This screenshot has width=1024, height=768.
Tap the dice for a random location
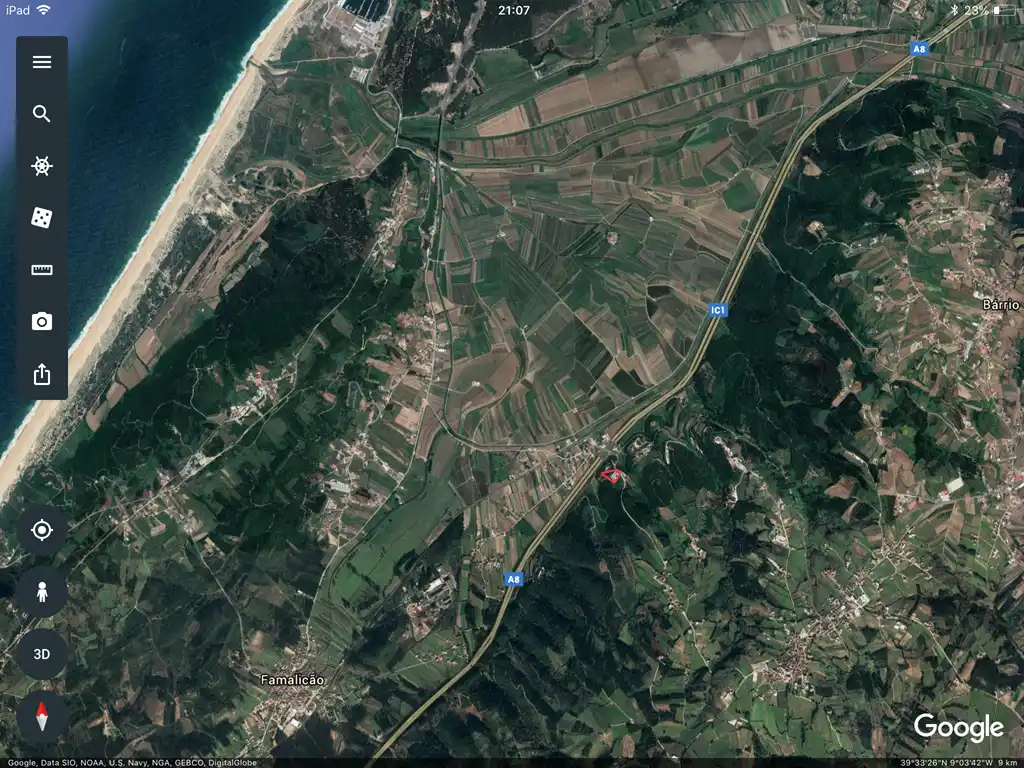(x=41, y=218)
